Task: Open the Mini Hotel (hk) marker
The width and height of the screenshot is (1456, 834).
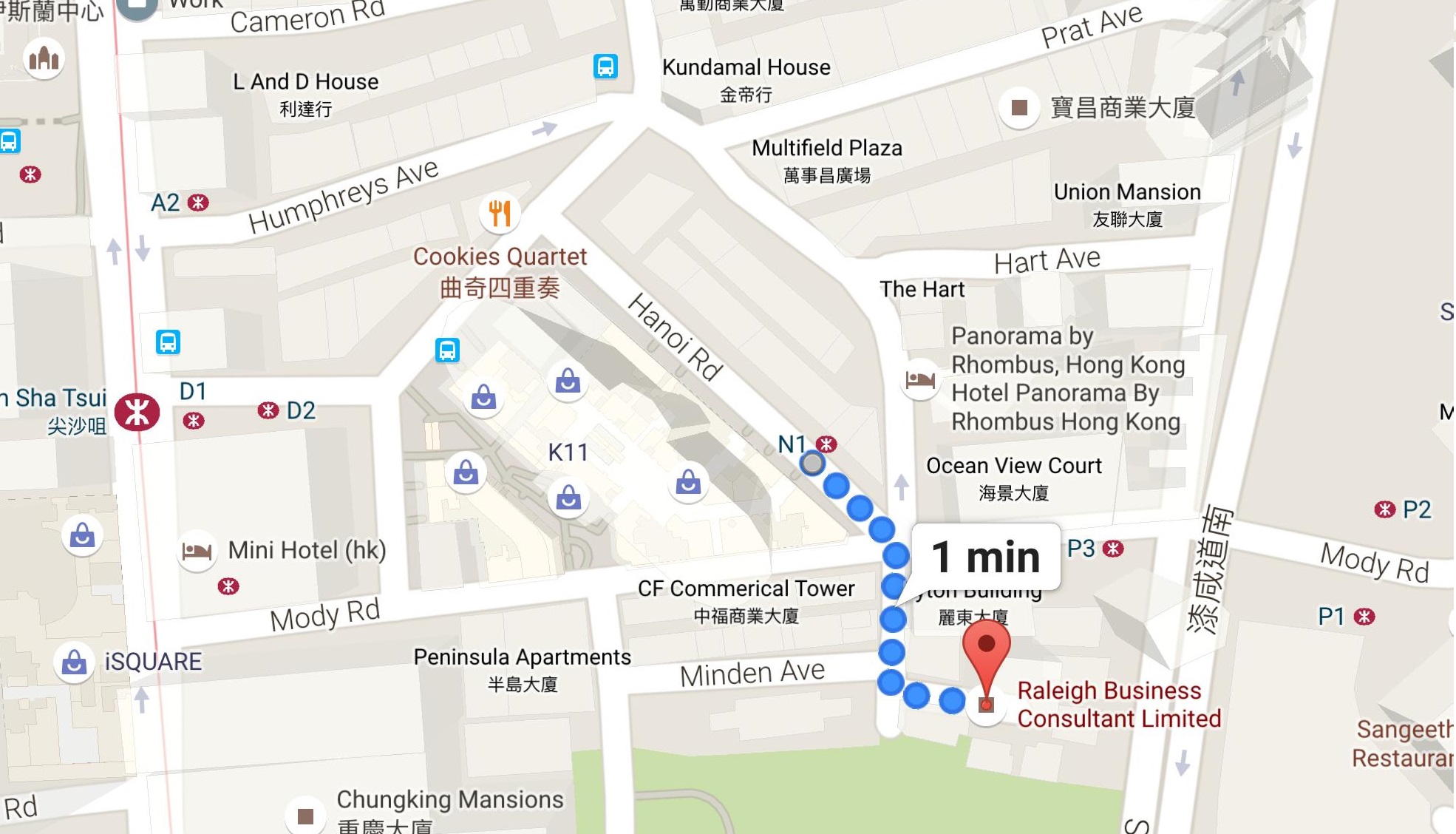Action: (x=197, y=551)
